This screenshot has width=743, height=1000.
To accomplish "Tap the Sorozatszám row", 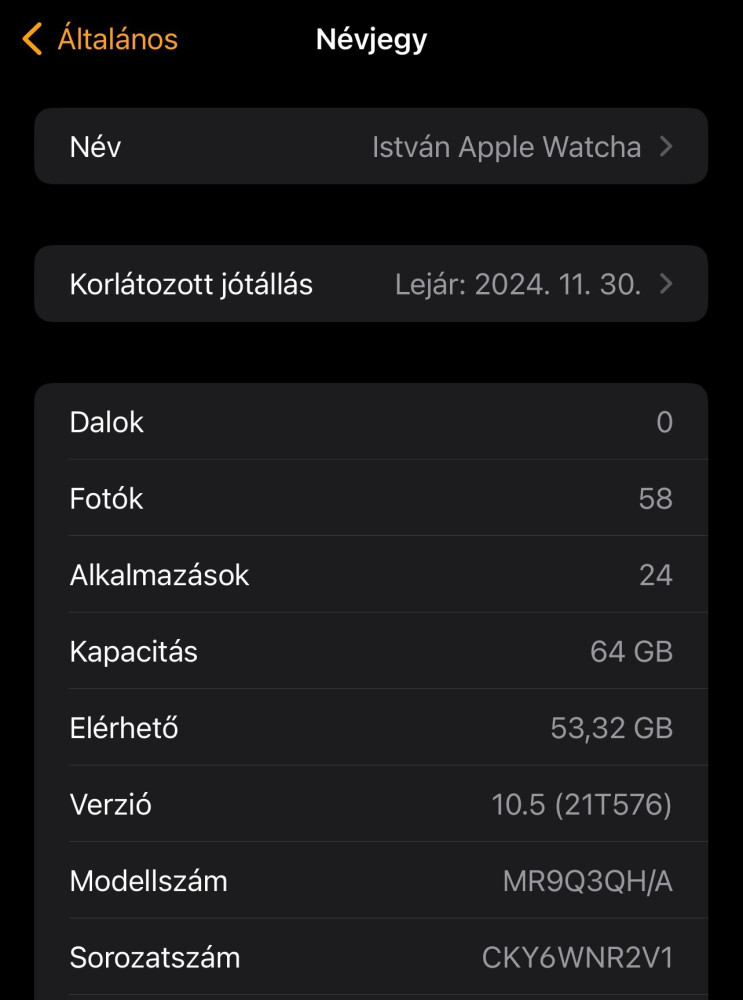I will (300, 957).
